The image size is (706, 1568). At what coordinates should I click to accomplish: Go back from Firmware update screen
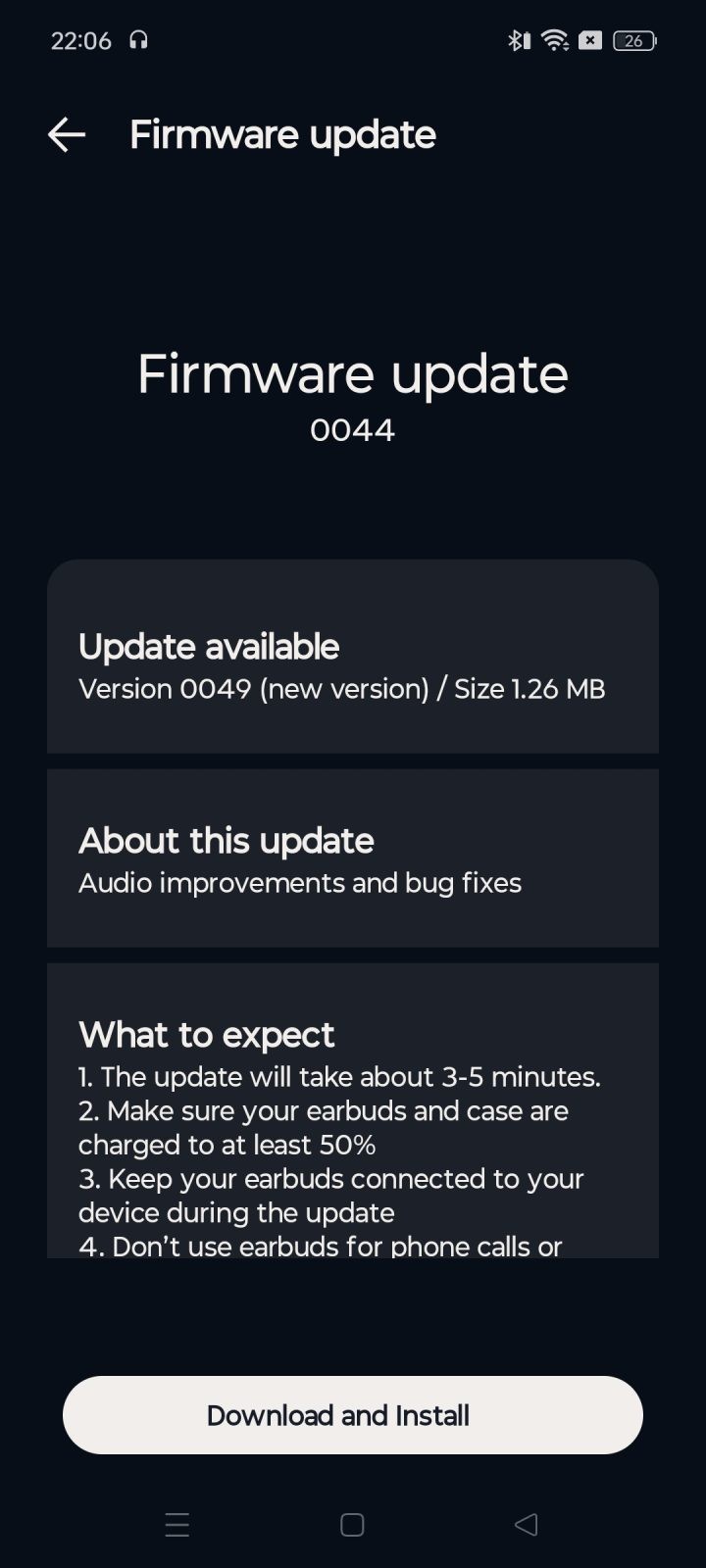[67, 134]
